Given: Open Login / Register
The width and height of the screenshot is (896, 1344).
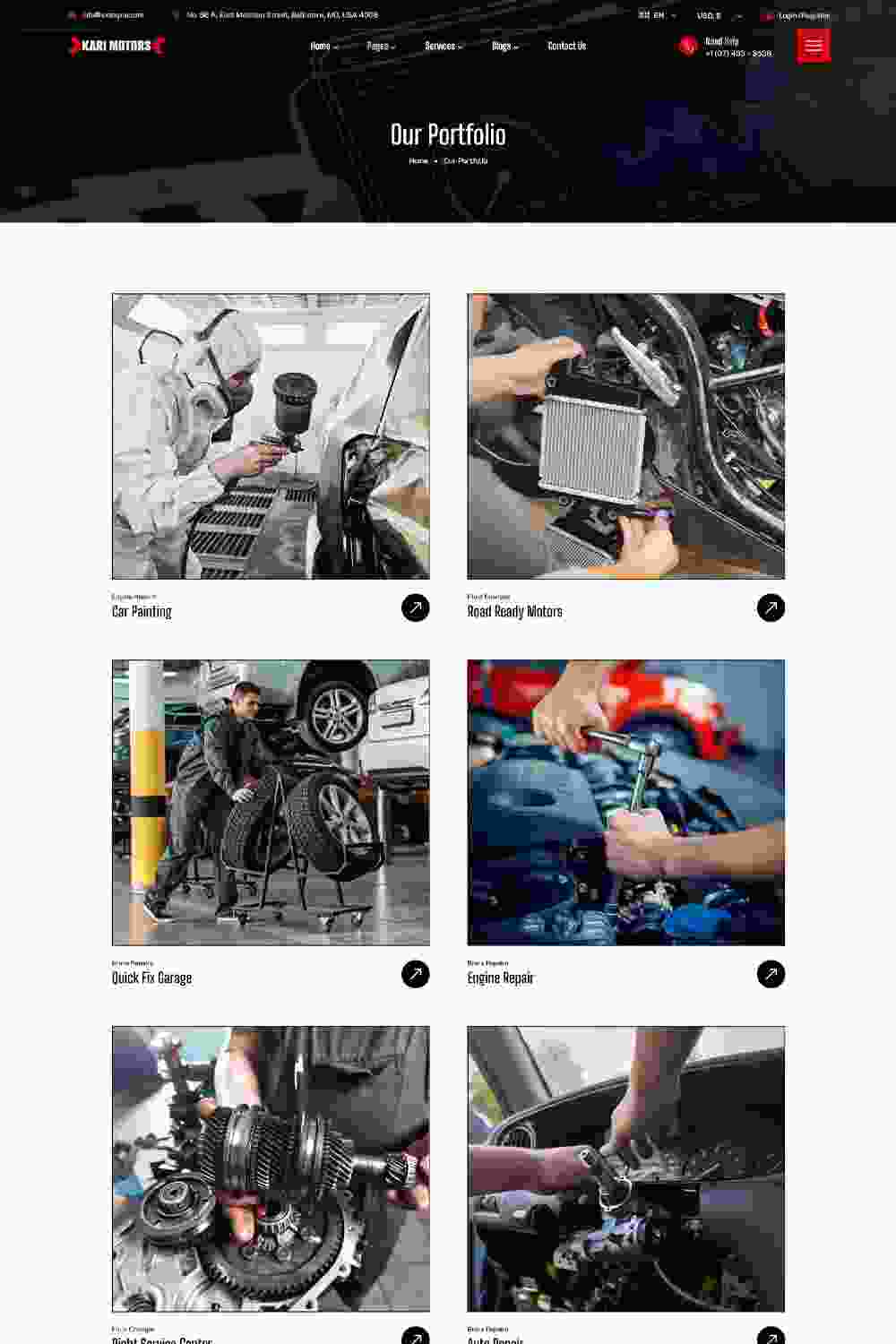Looking at the screenshot, I should (802, 15).
